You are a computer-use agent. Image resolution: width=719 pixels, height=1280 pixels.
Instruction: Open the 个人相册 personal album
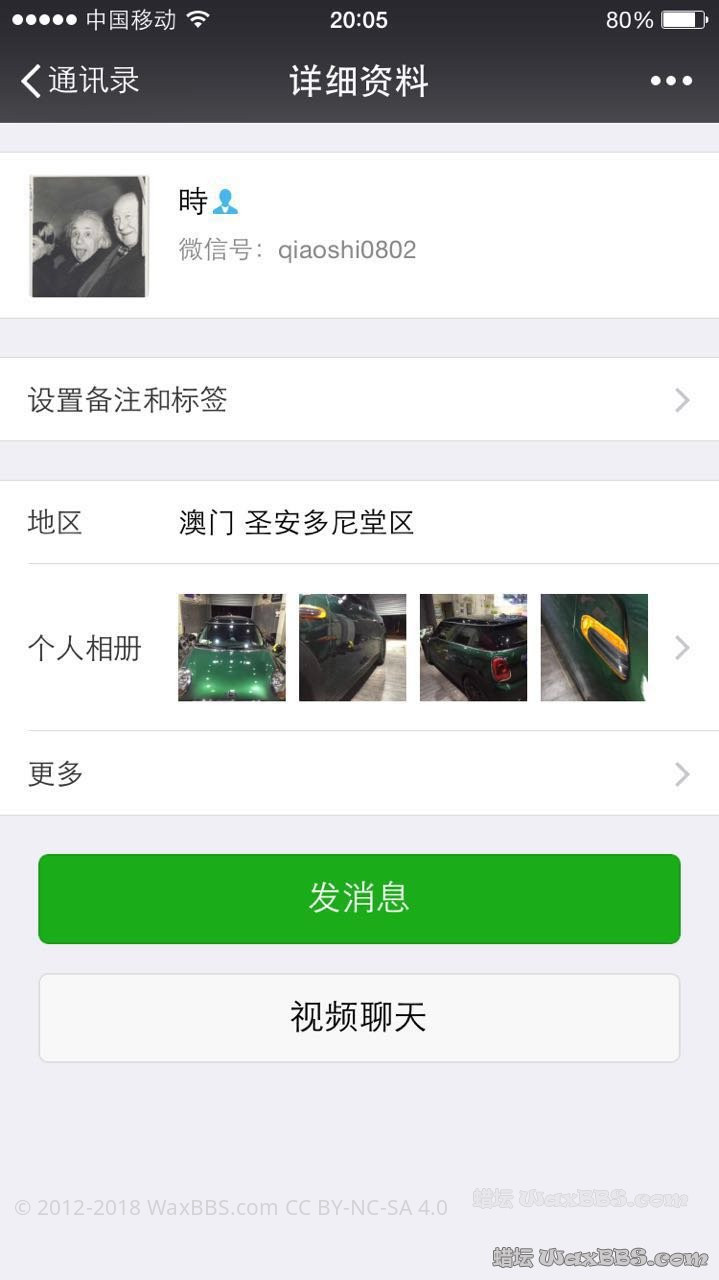359,648
